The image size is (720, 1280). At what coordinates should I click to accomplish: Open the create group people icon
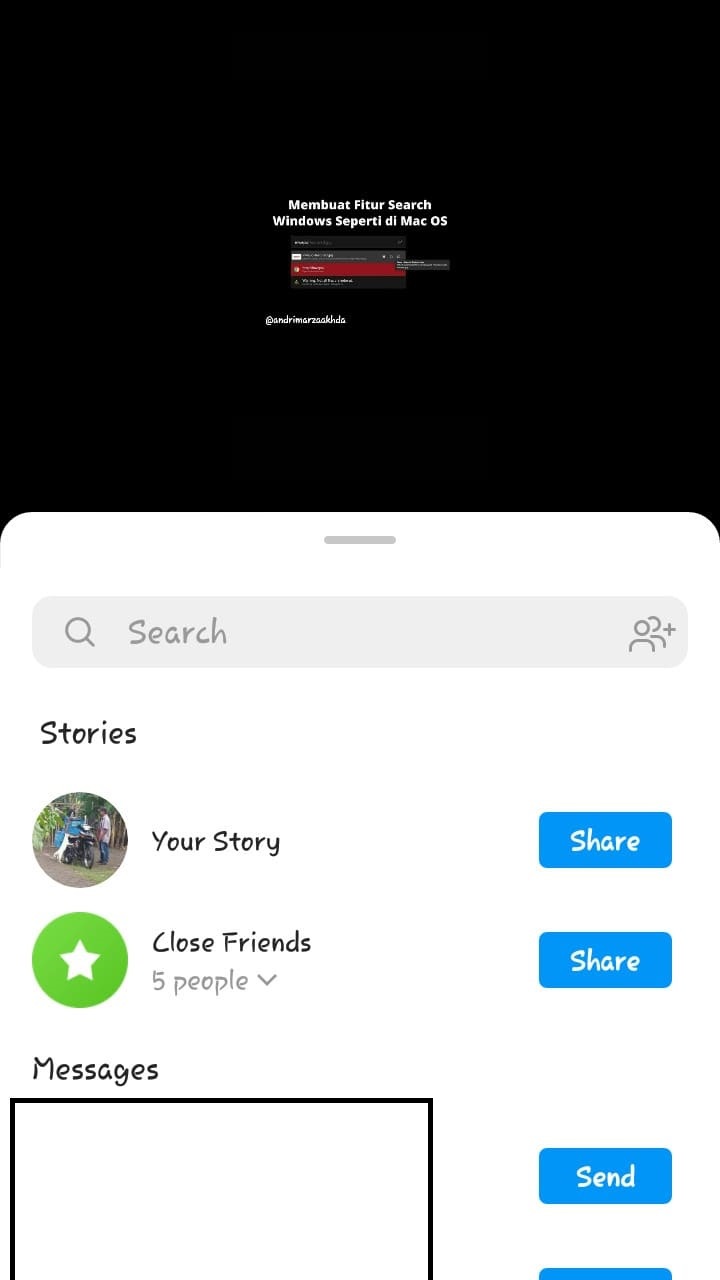click(652, 633)
